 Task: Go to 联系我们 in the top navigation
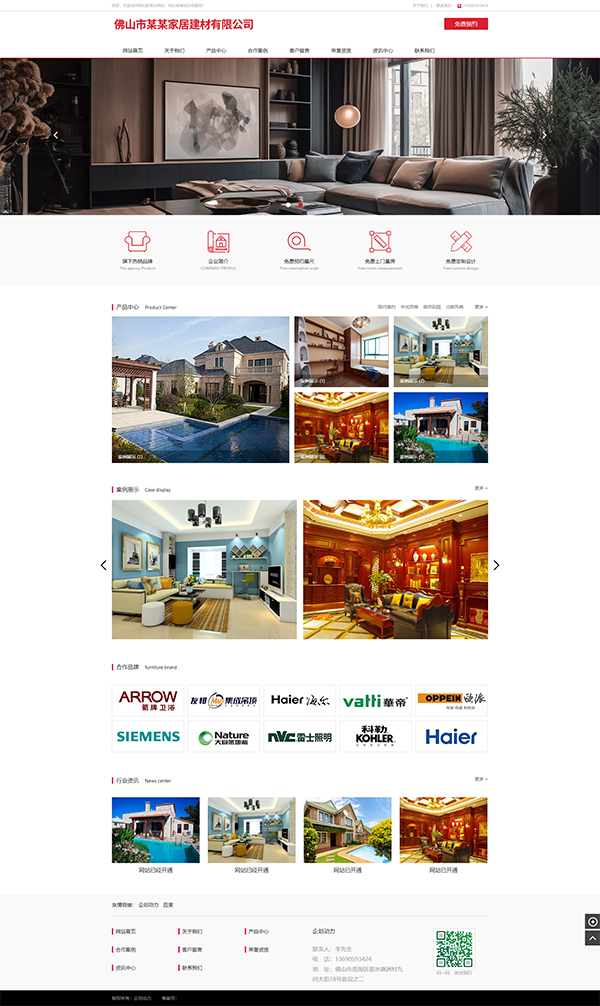point(425,50)
